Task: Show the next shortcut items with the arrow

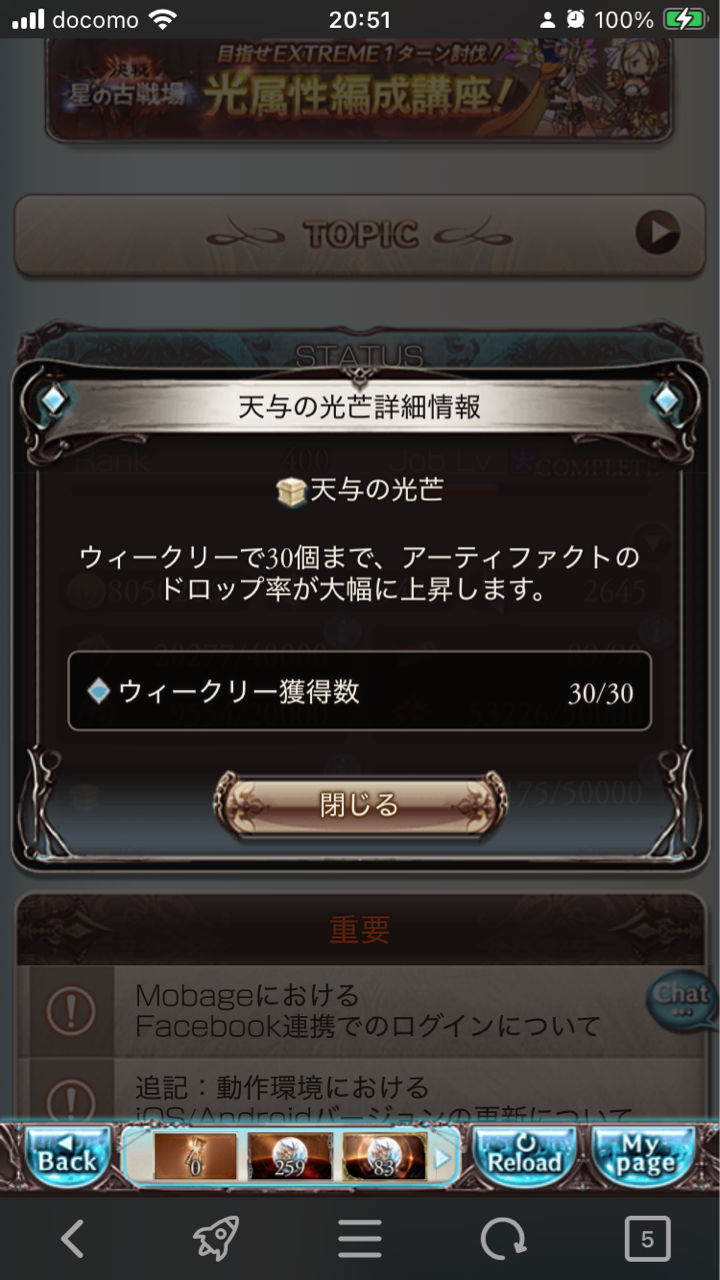Action: coord(441,1159)
